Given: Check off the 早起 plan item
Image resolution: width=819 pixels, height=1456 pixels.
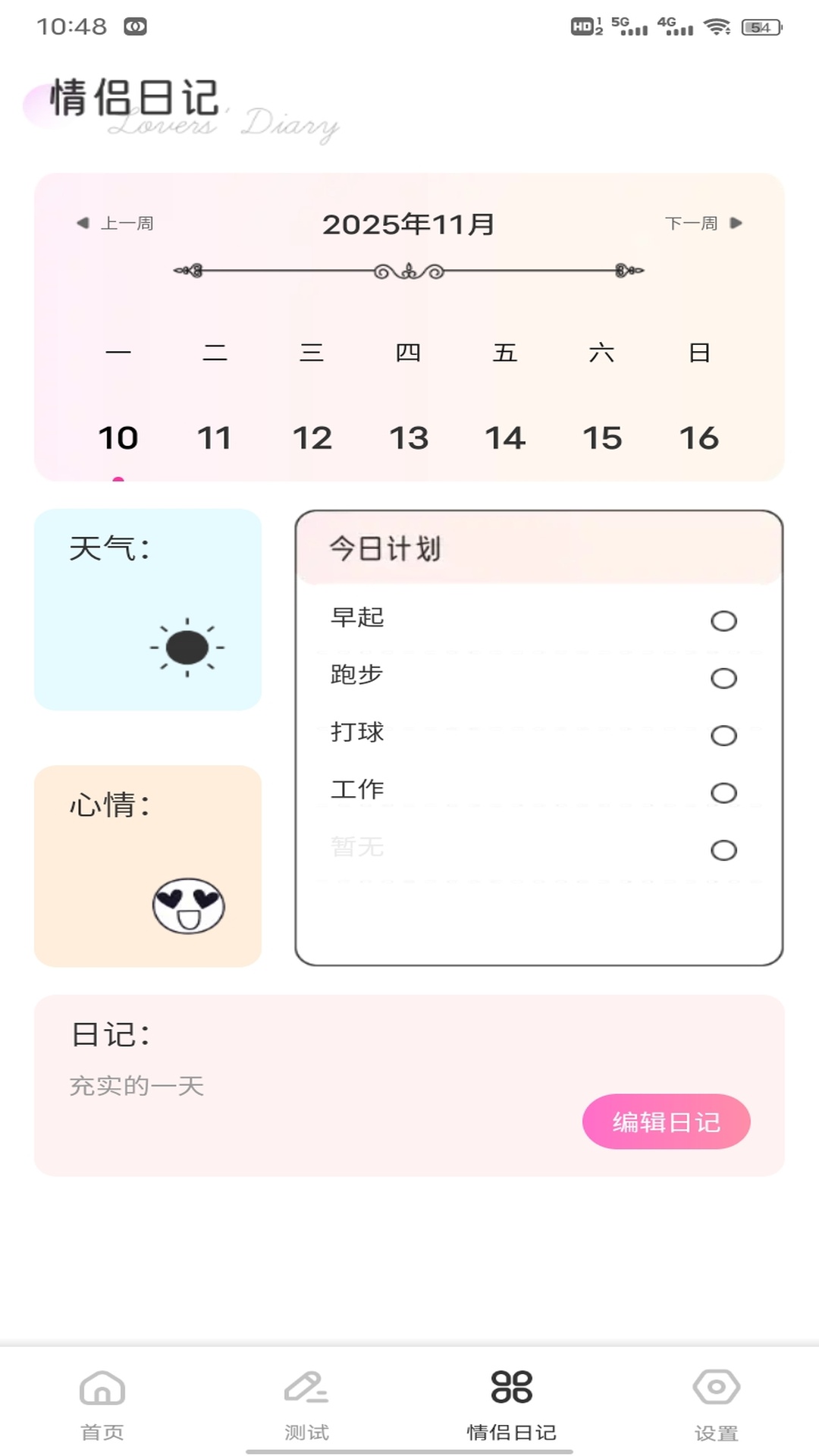Looking at the screenshot, I should [x=723, y=620].
